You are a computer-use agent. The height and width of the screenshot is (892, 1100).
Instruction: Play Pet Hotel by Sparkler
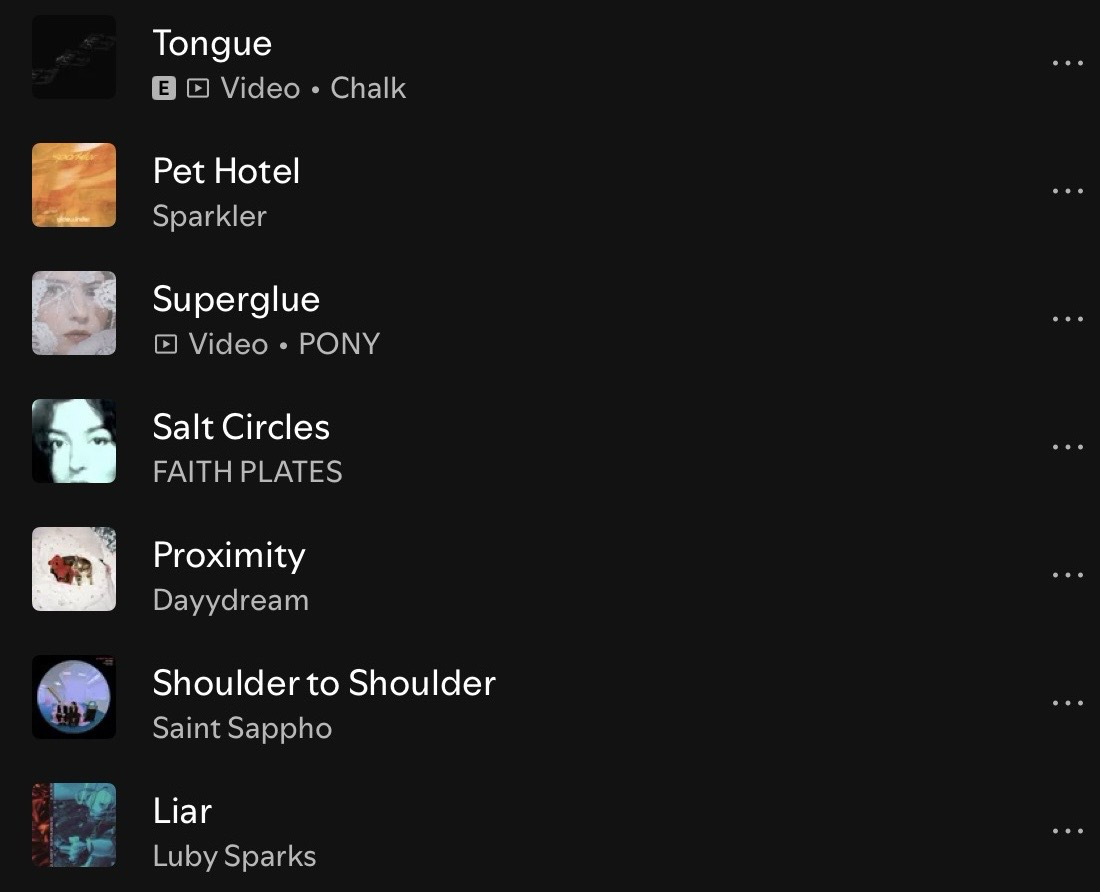(226, 172)
